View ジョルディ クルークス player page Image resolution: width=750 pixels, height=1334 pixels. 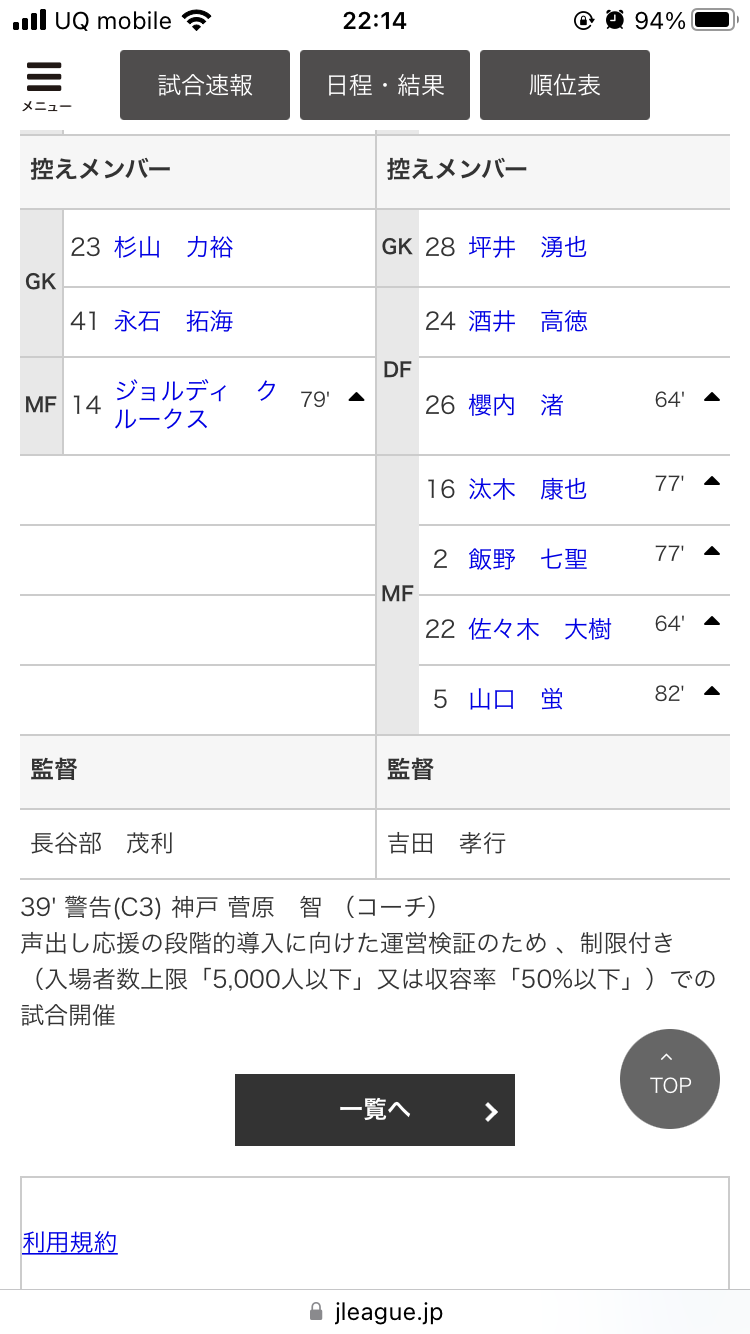tap(195, 404)
